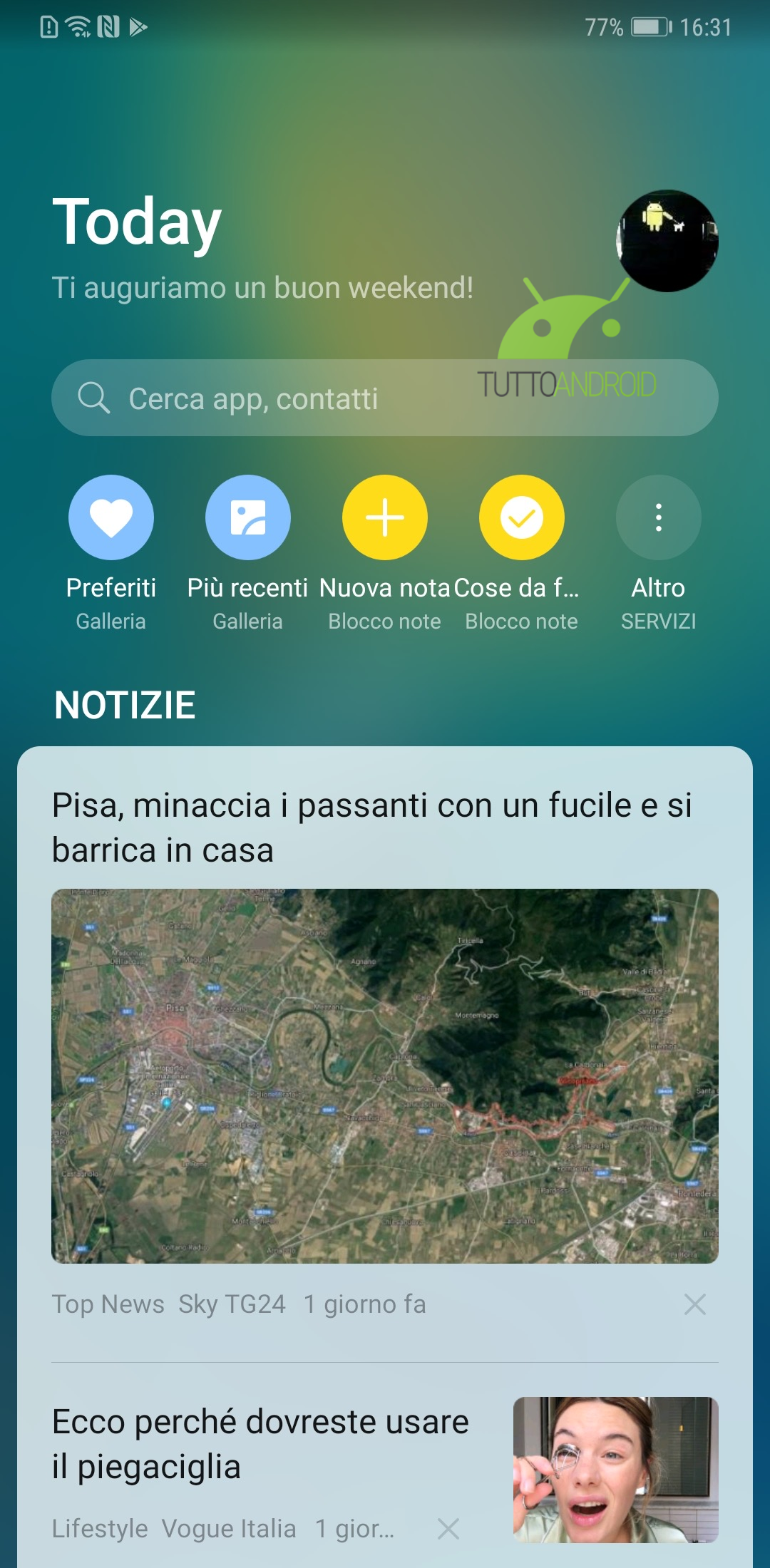Dismiss the Sky TG24 Pisa article
770x1568 pixels.
[x=695, y=1304]
